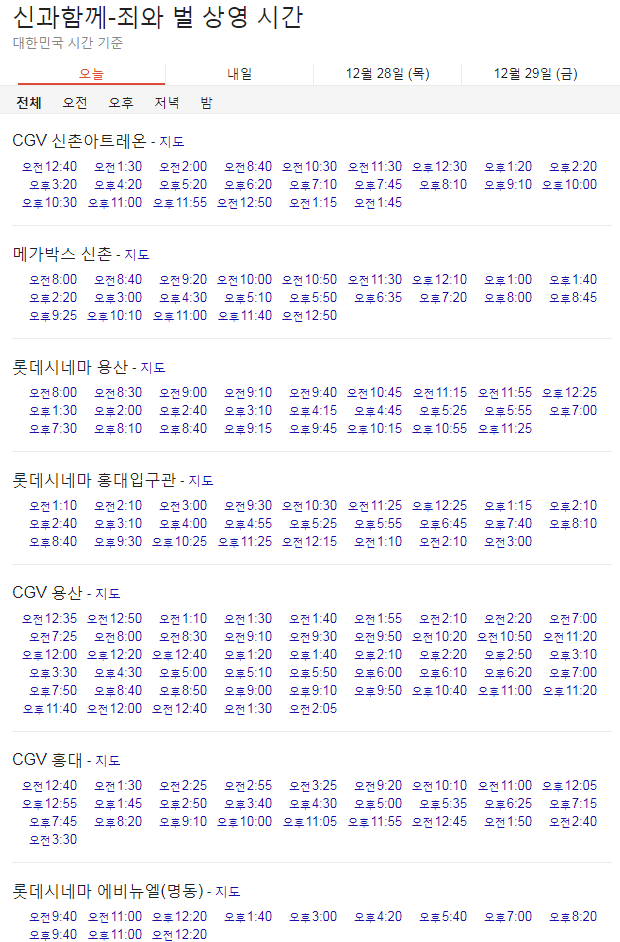620x942 pixels.
Task: View 지도 for CGV 홍대
Action: [108, 761]
